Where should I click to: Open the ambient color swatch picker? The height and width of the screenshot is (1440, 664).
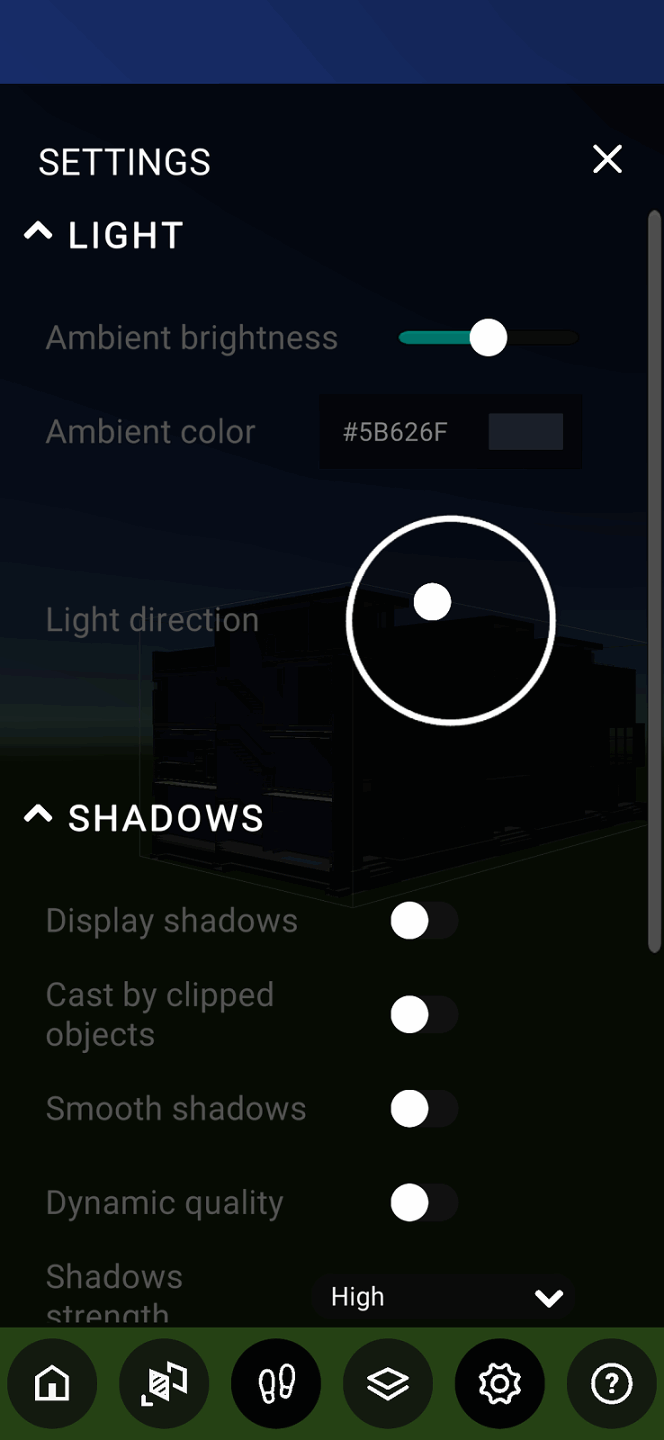525,432
